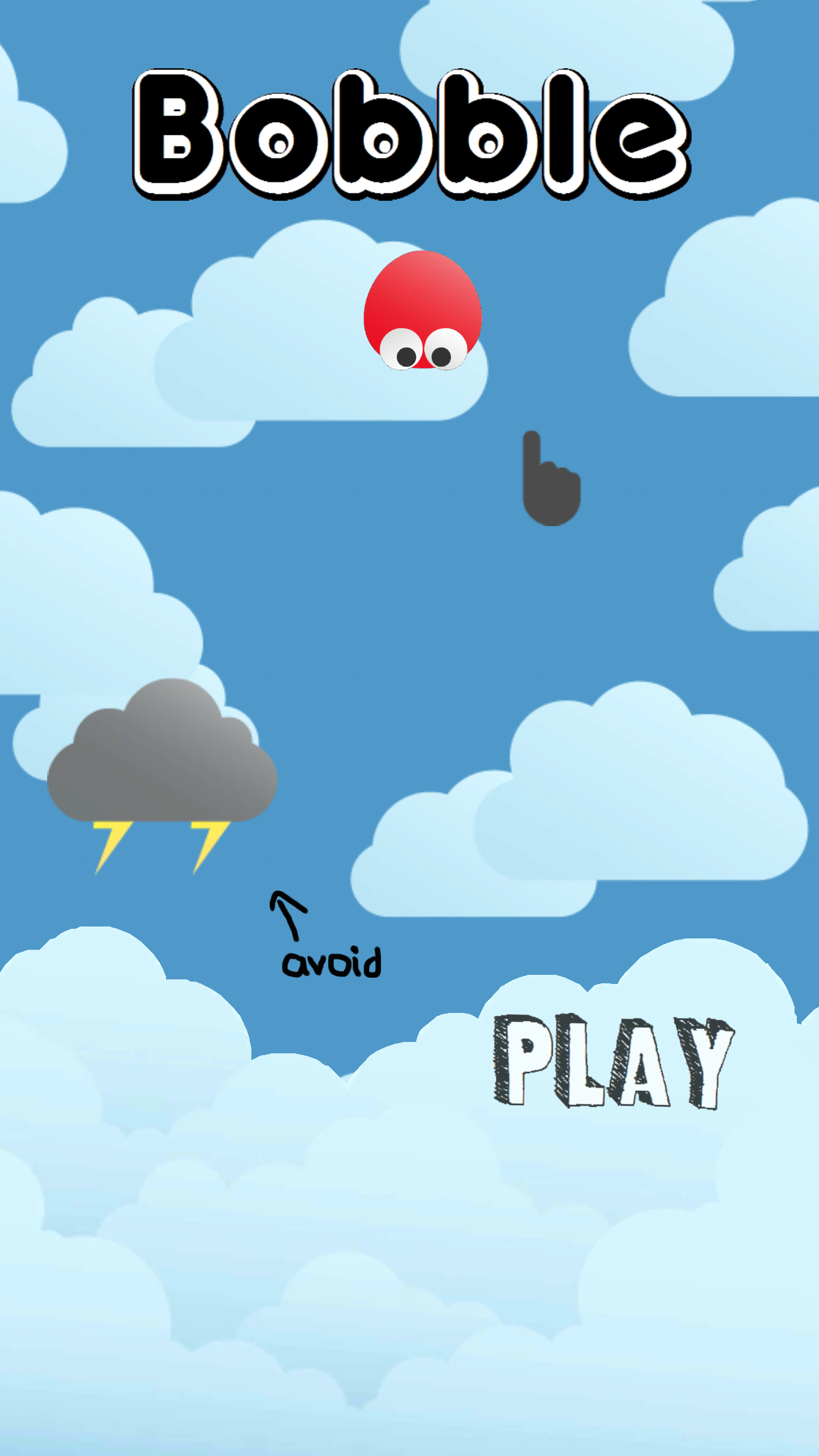Start the game with PLAY
The height and width of the screenshot is (1456, 819).
614,1061
